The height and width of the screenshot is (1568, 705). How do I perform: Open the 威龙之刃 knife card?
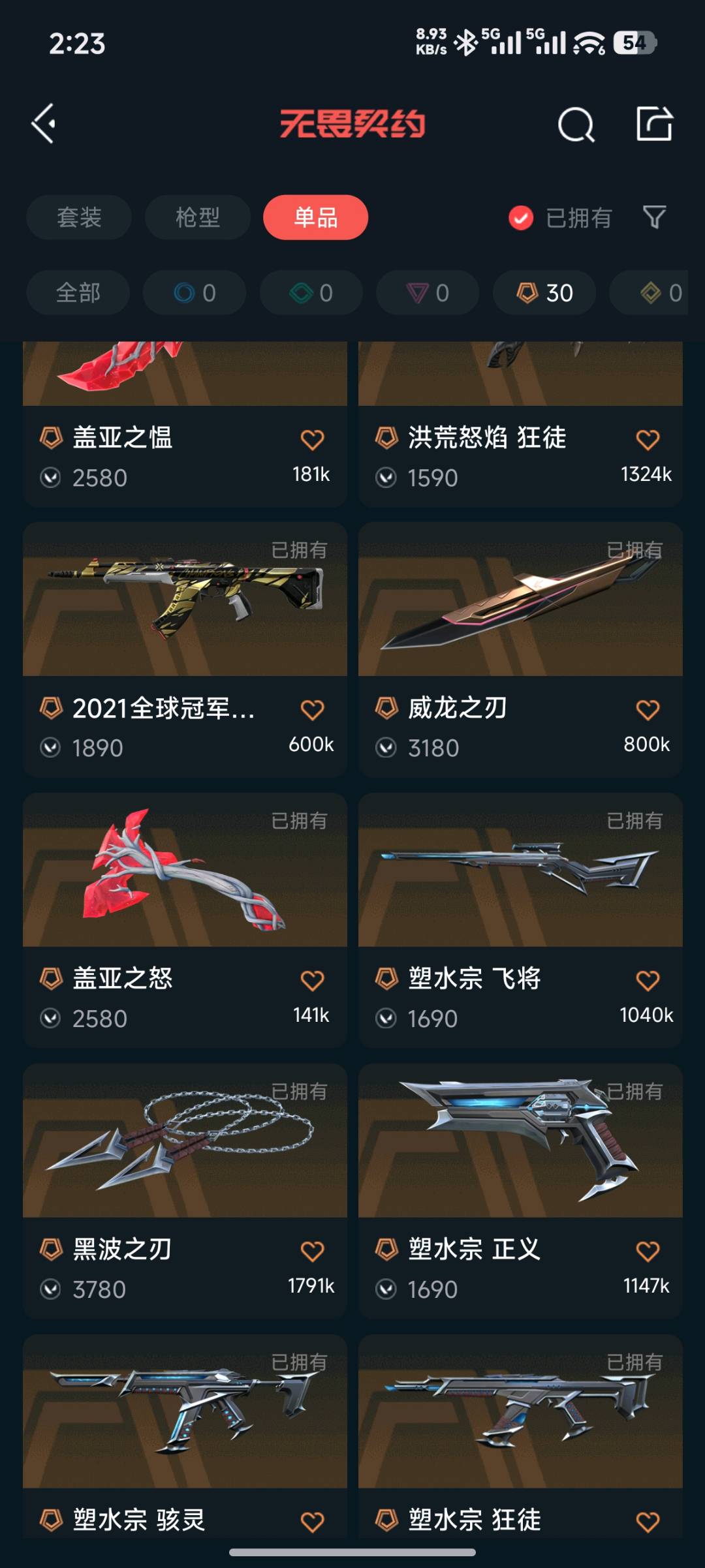520,649
